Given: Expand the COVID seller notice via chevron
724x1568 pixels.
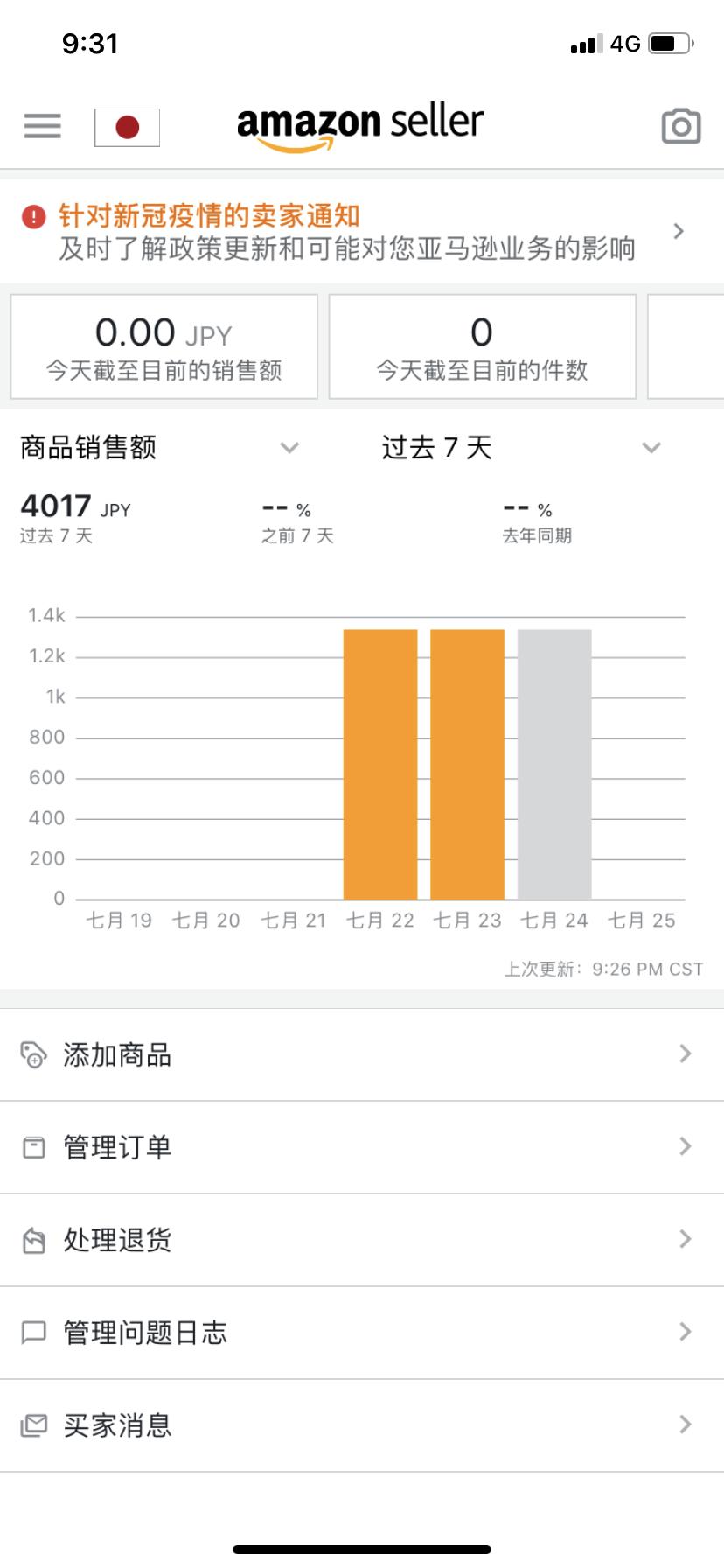Looking at the screenshot, I should tap(678, 231).
